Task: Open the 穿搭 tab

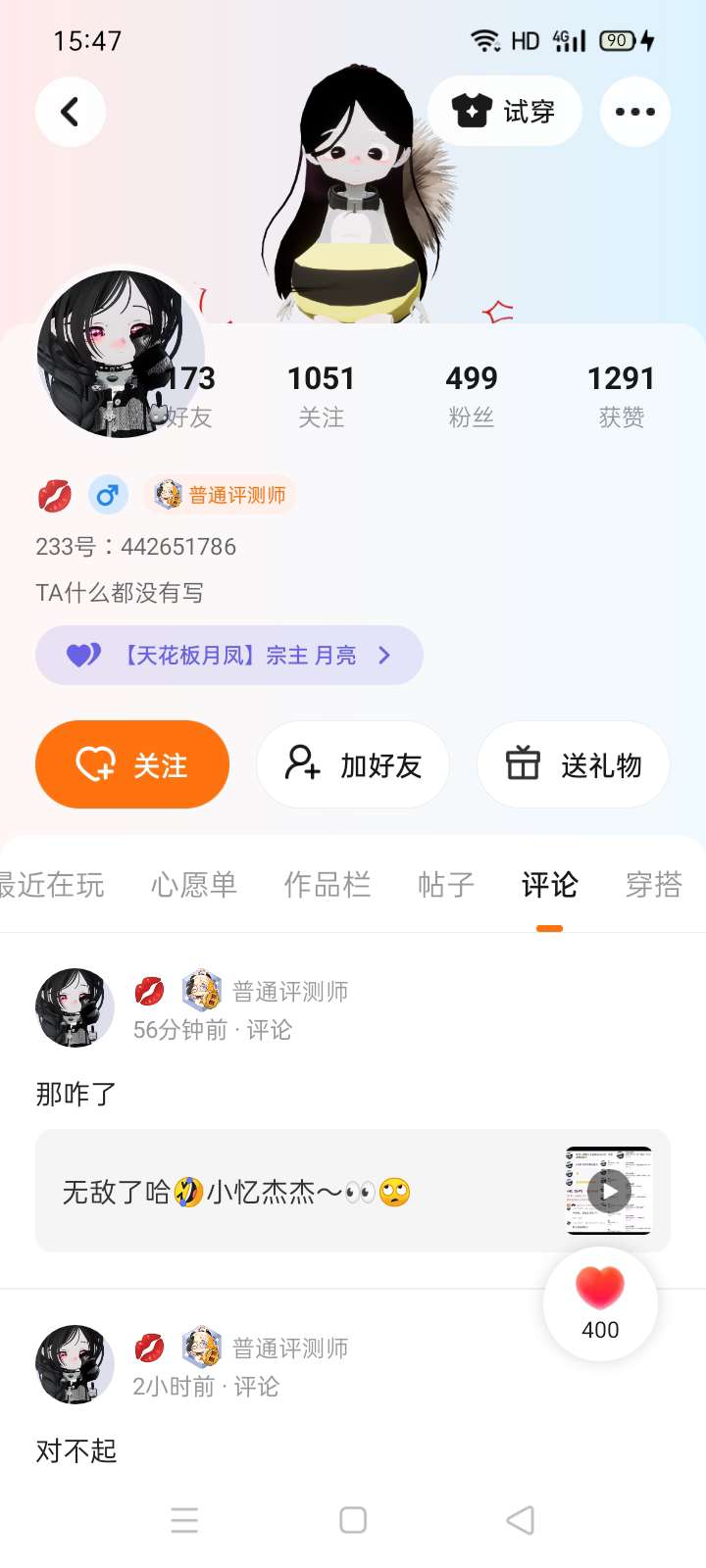Action: click(654, 885)
